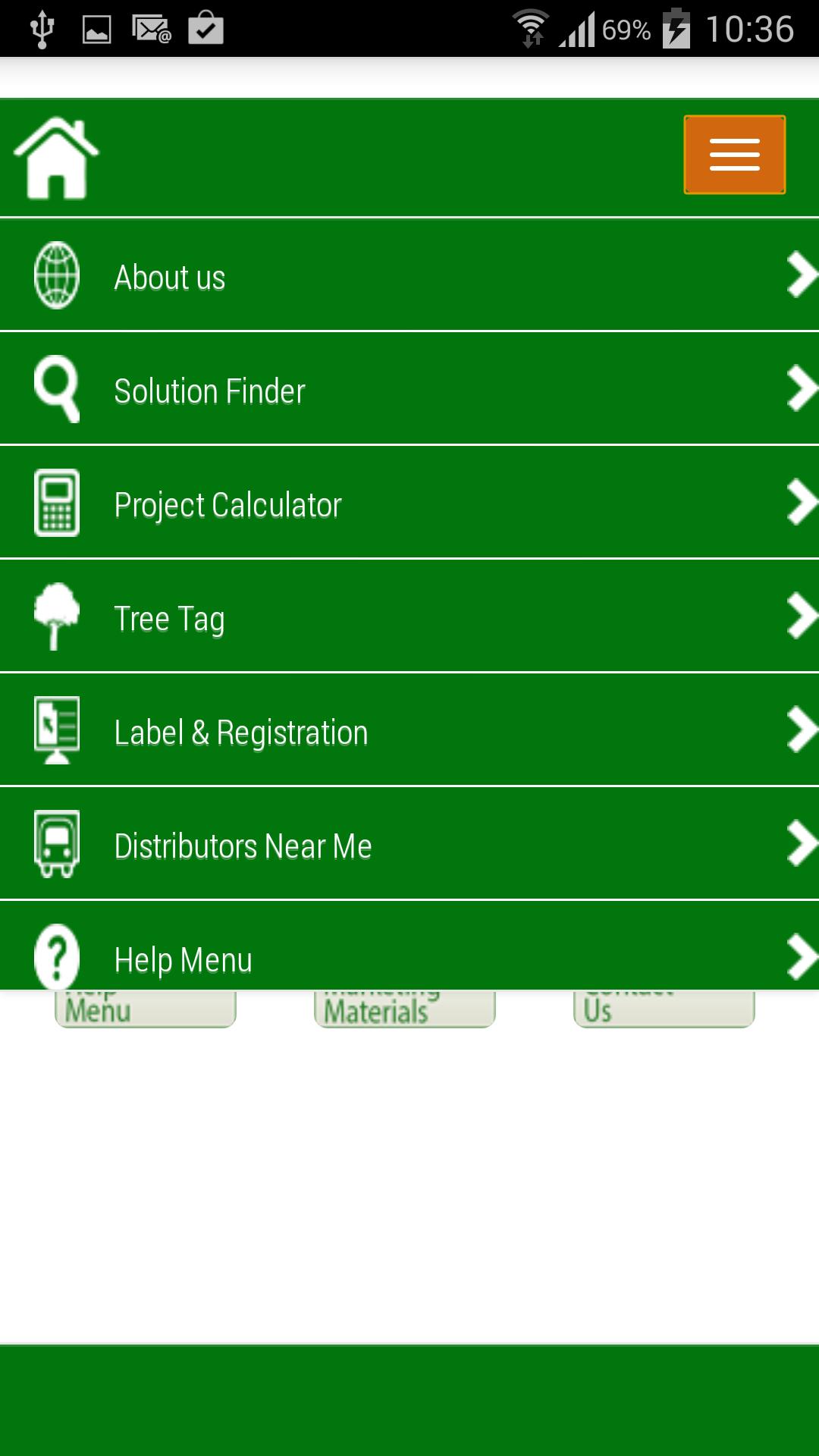Open the Project Calculator
The height and width of the screenshot is (1456, 819).
tap(409, 504)
